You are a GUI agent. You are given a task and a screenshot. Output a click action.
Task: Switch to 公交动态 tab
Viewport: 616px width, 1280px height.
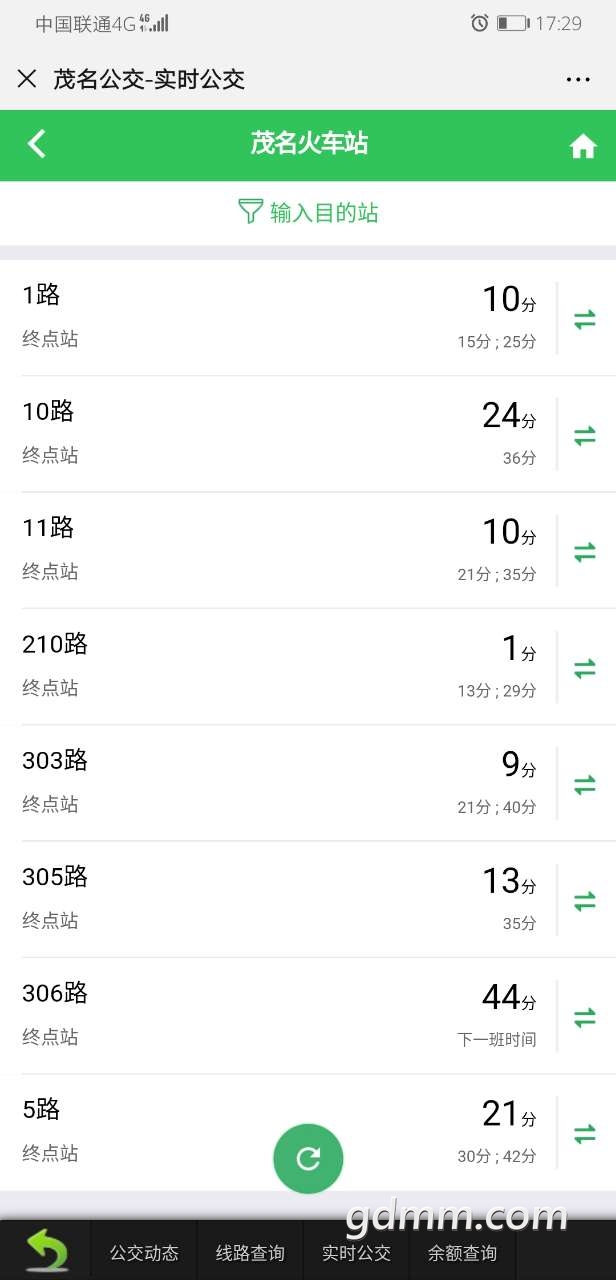[144, 1252]
